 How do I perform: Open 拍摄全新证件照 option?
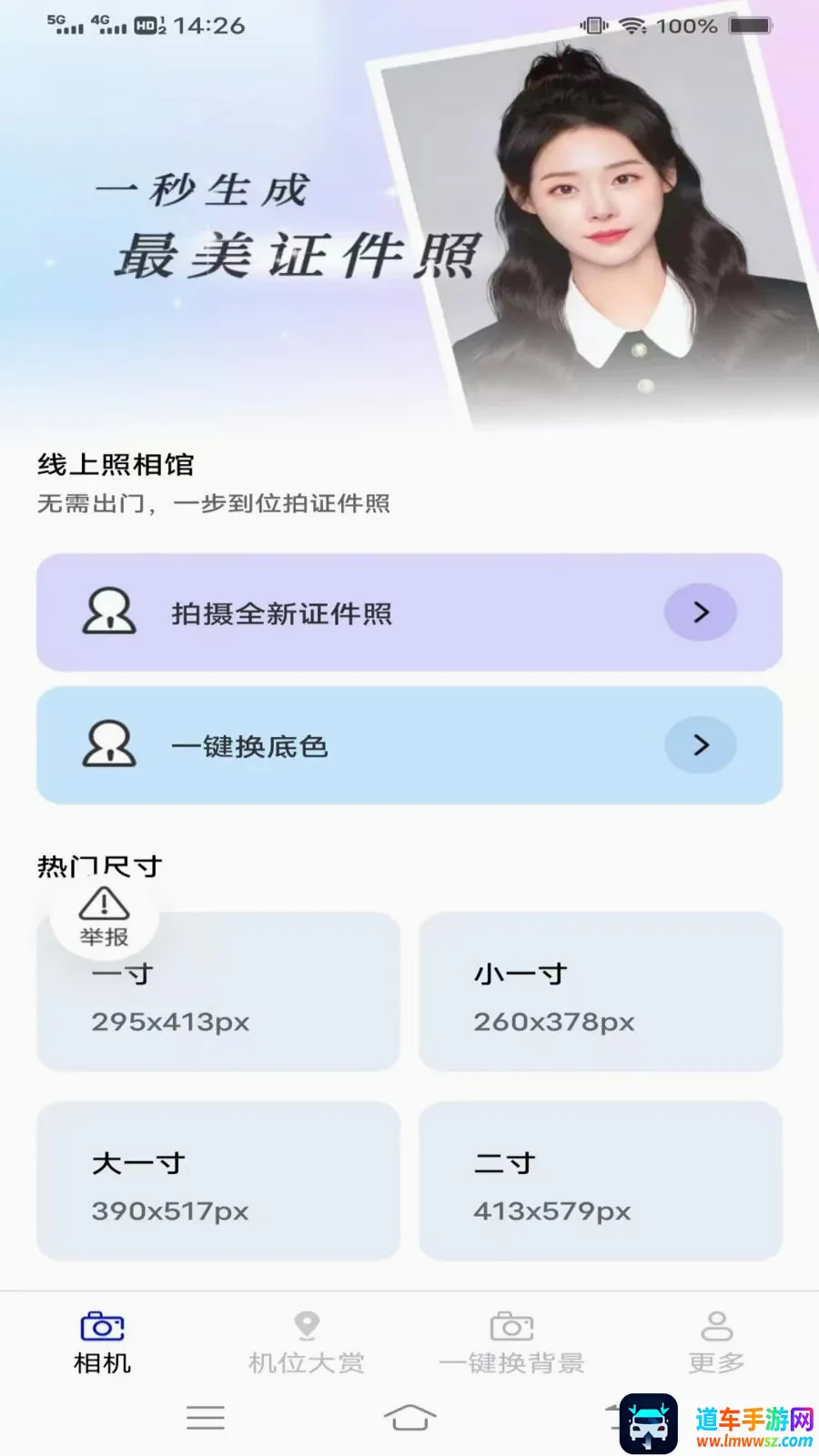[409, 612]
